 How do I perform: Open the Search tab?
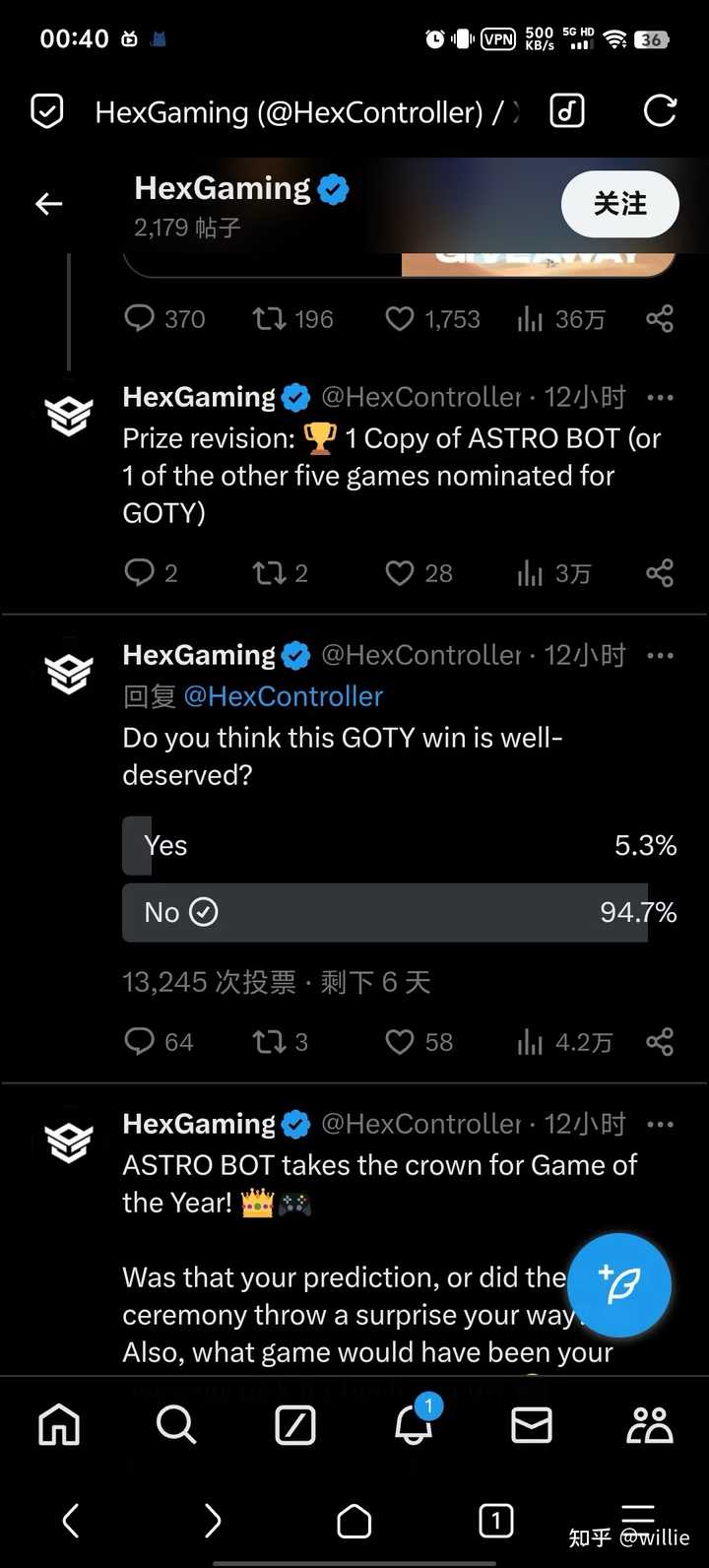click(176, 1424)
